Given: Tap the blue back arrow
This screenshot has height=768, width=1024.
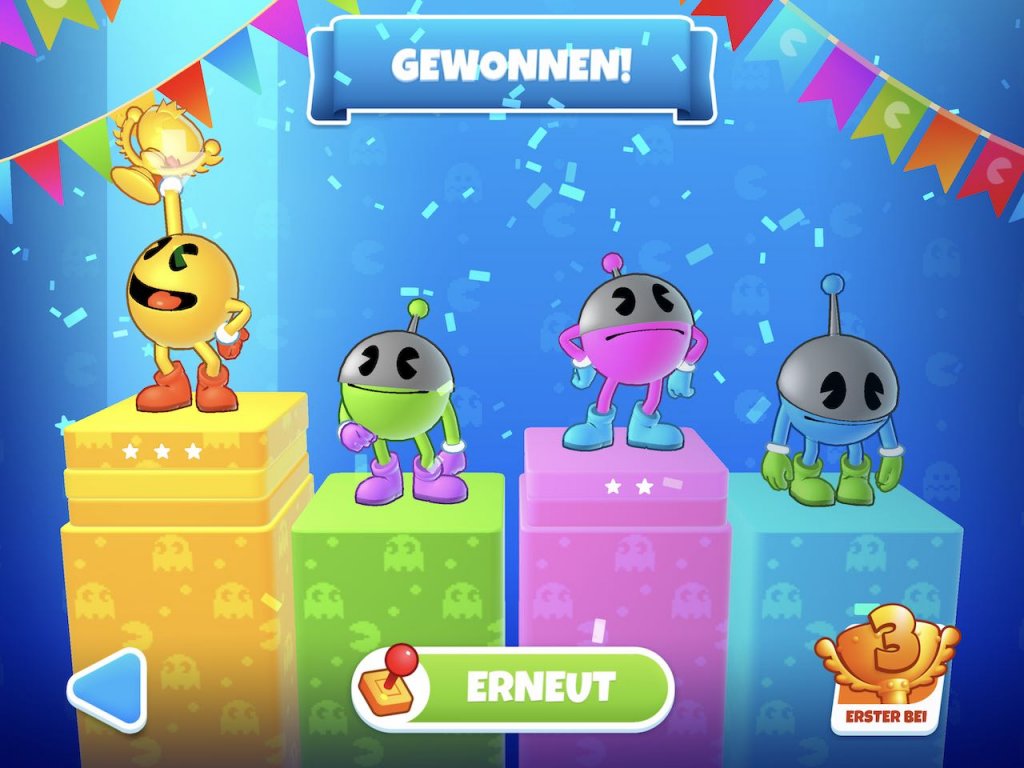Looking at the screenshot, I should 108,689.
